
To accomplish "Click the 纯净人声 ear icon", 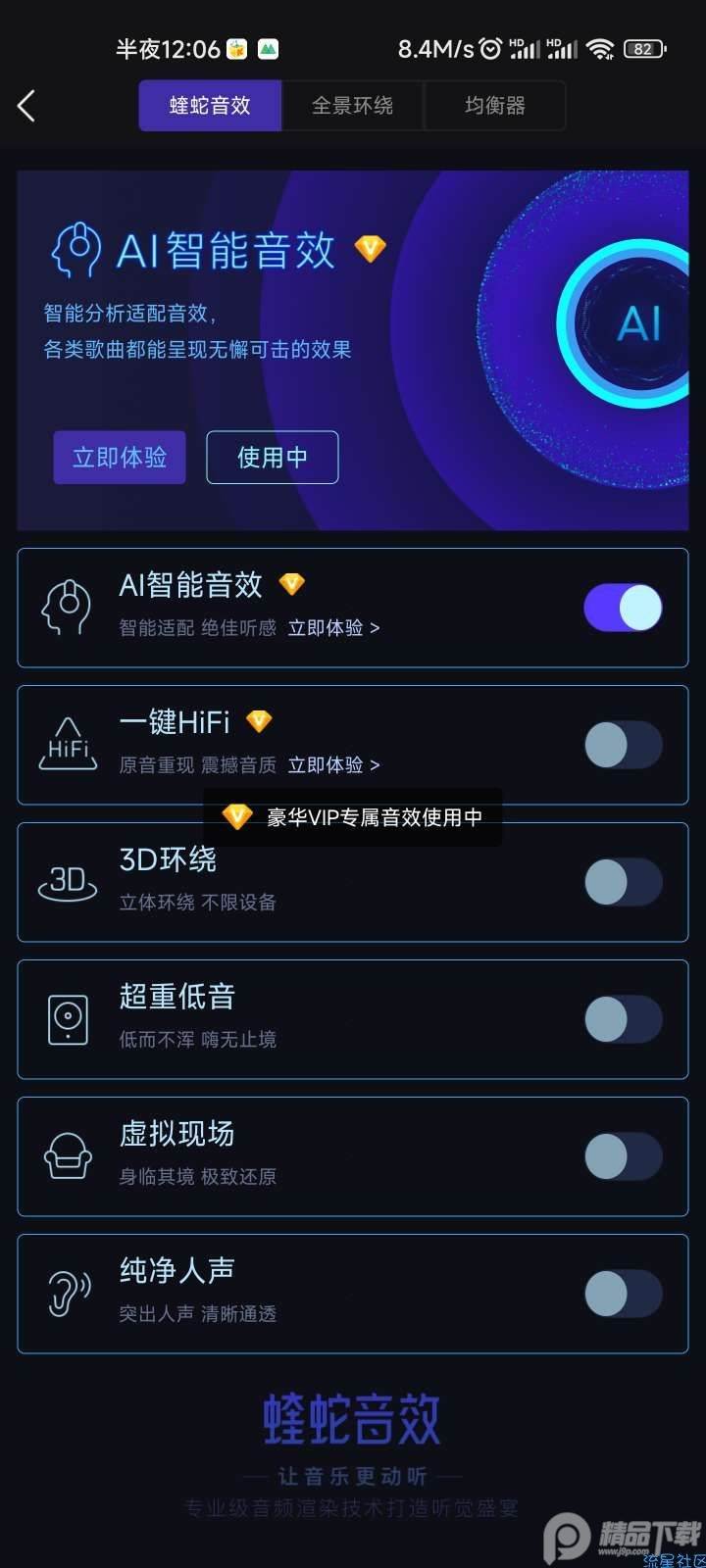I will [x=66, y=1292].
